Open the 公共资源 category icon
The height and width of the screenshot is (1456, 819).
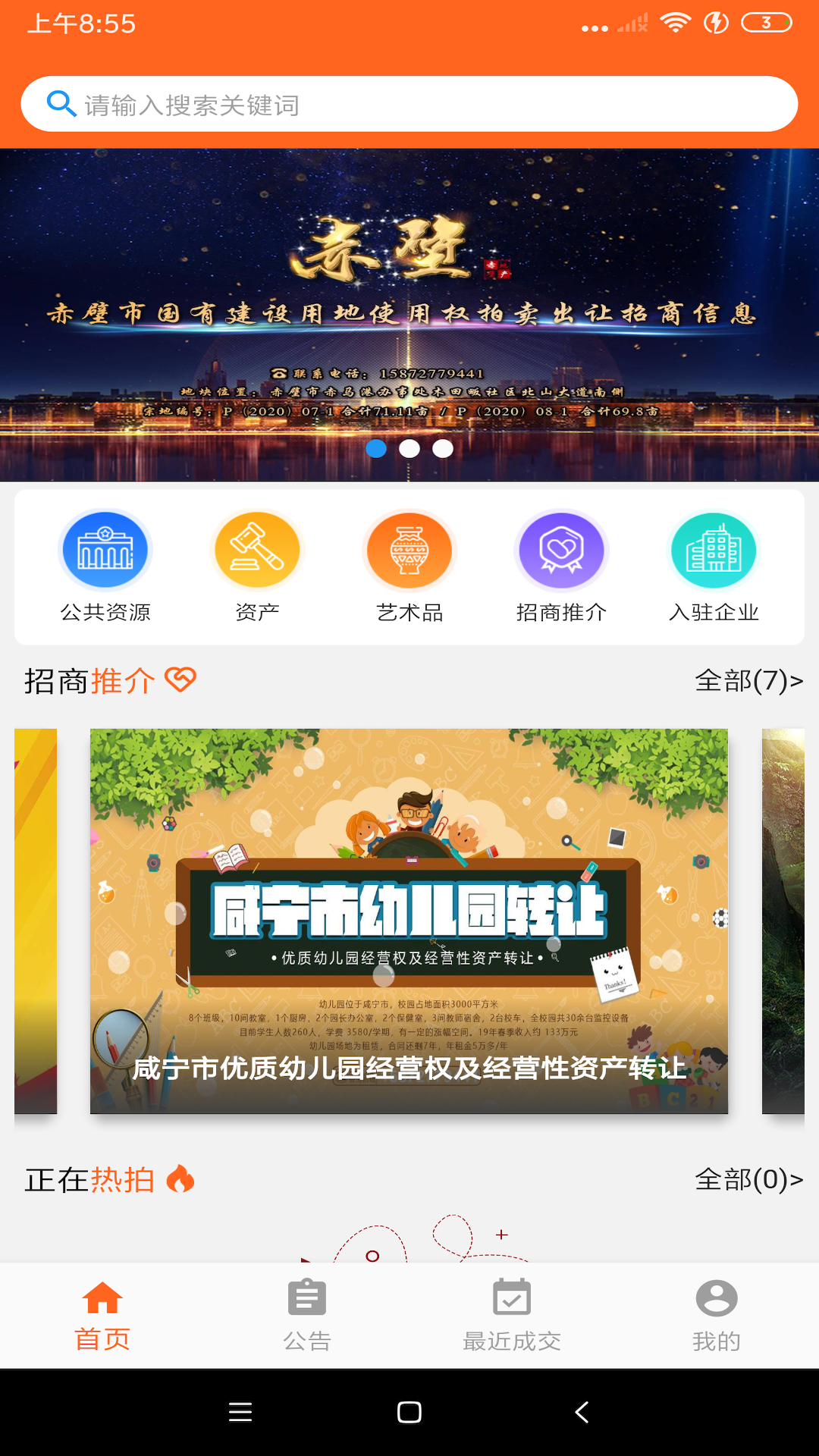pos(105,549)
